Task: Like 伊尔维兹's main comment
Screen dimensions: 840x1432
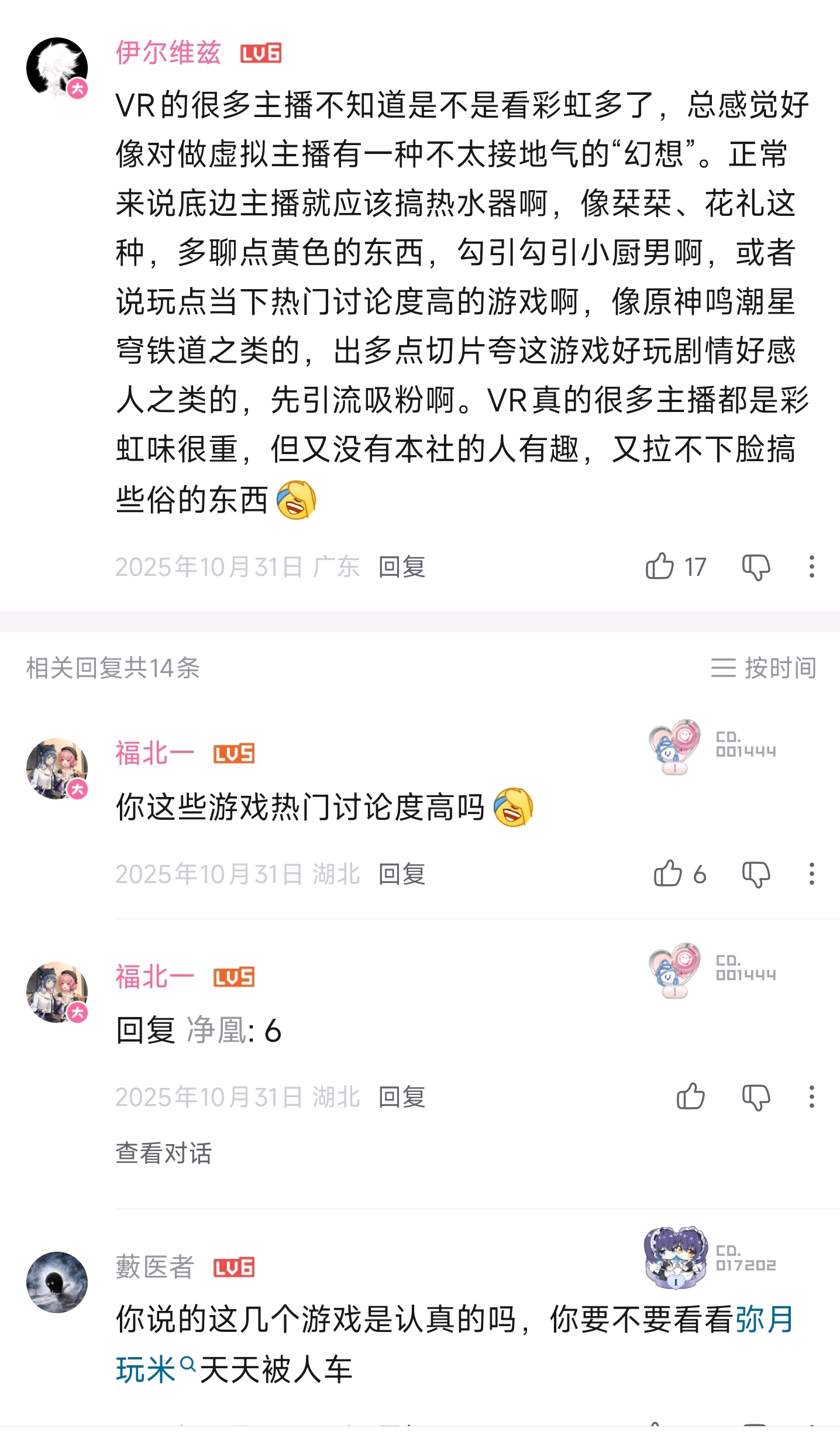Action: (x=660, y=566)
